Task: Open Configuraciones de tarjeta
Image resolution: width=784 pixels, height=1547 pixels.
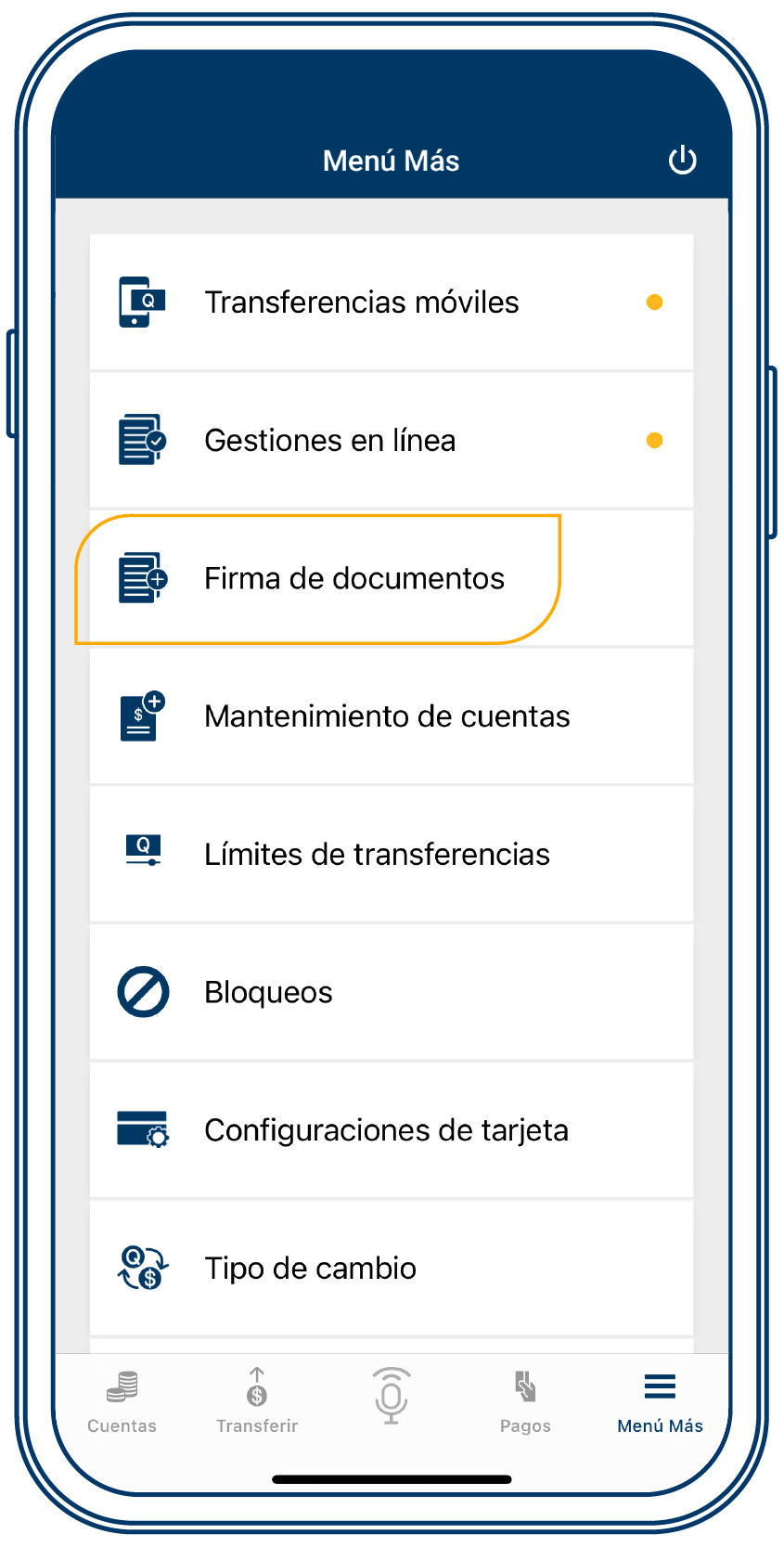Action: click(391, 1130)
